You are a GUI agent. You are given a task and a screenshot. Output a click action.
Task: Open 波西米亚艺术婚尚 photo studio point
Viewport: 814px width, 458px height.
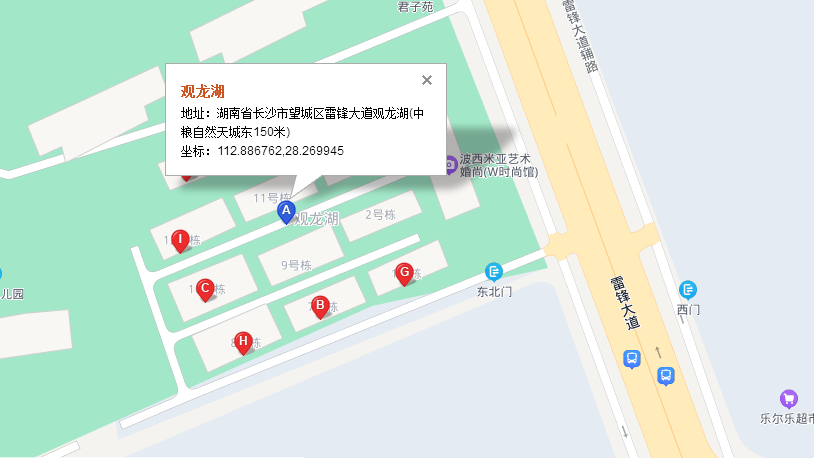tap(451, 162)
